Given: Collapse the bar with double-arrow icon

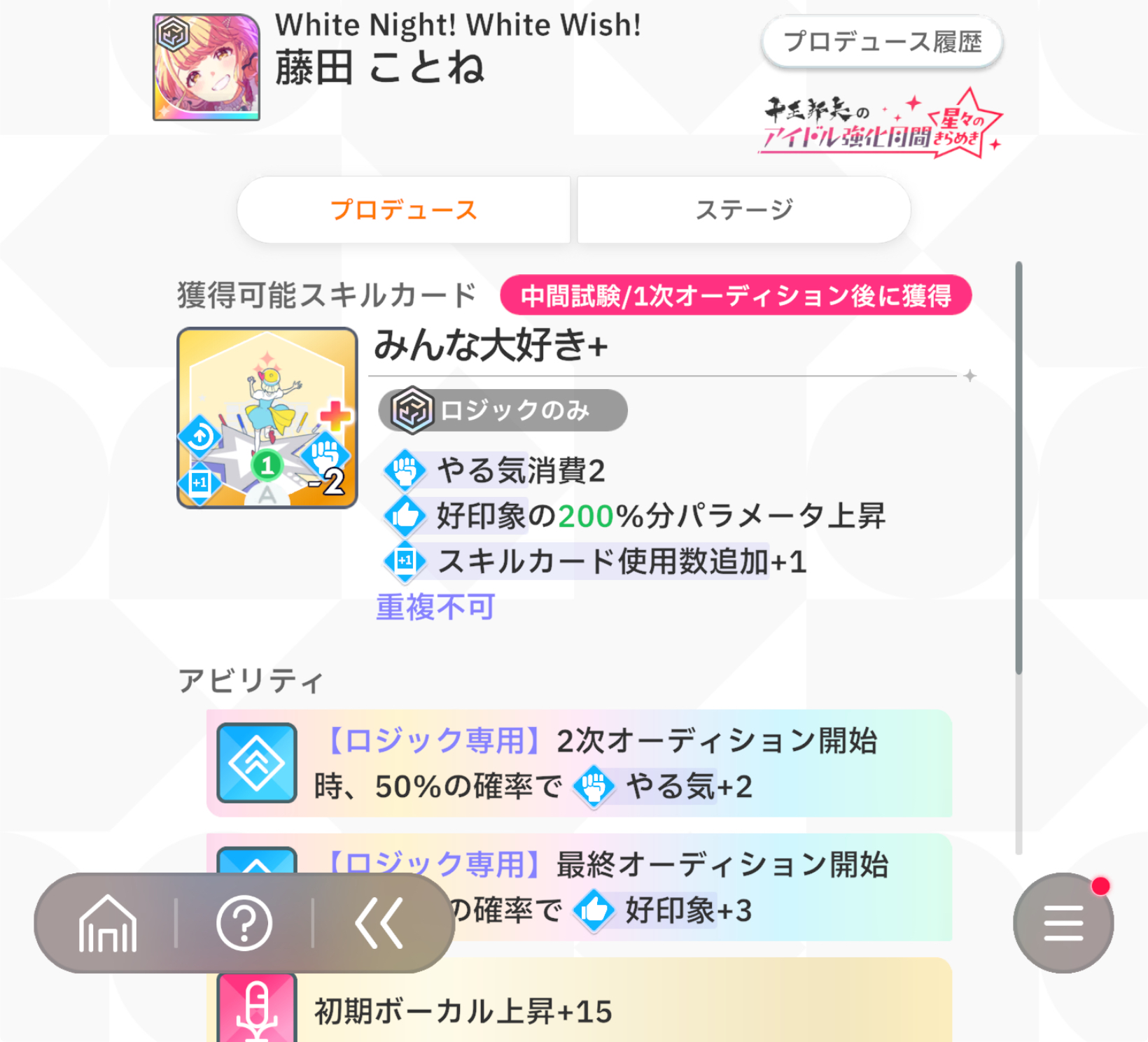Looking at the screenshot, I should 379,924.
